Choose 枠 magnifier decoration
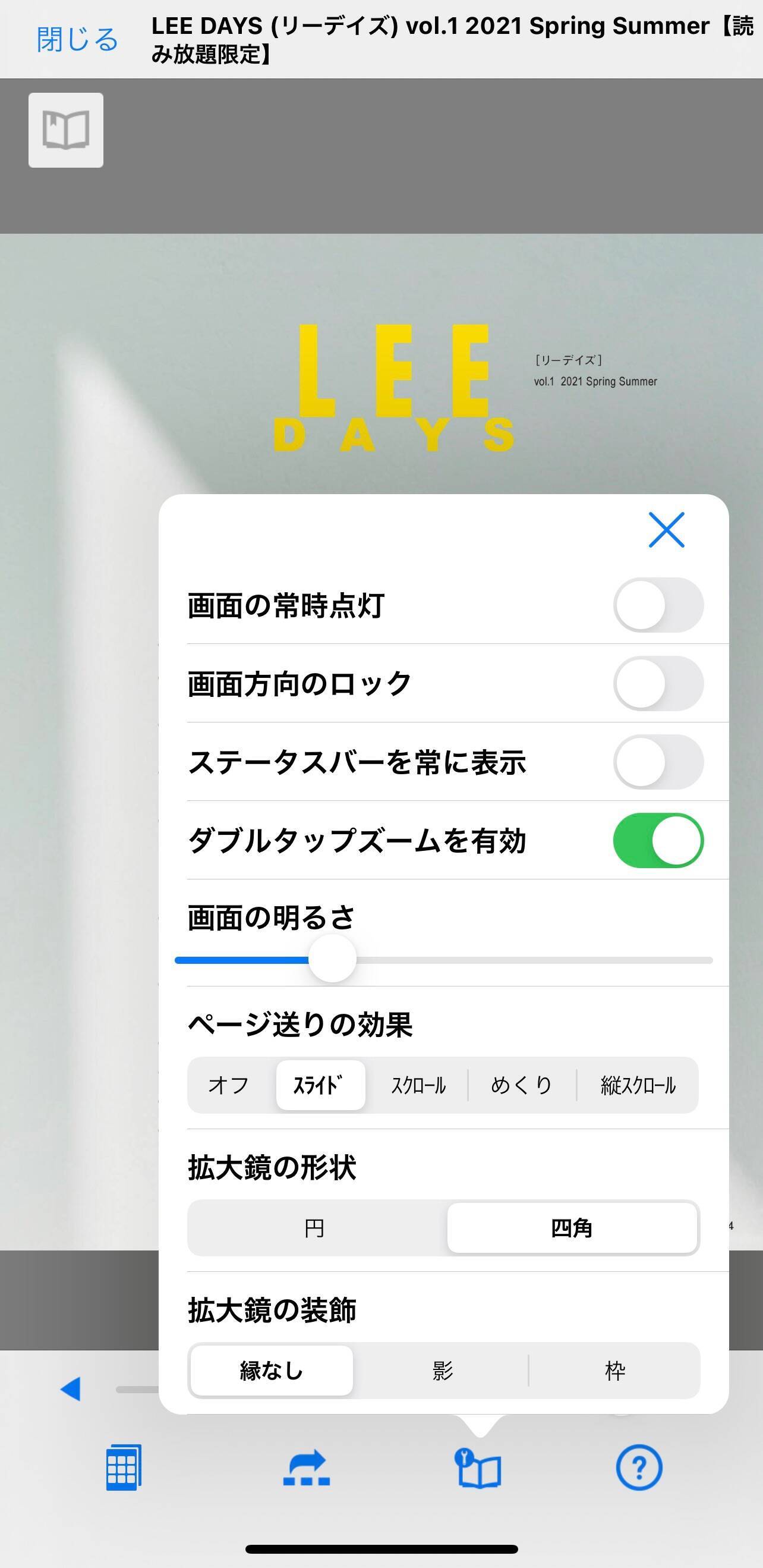763x1568 pixels. [x=614, y=1371]
